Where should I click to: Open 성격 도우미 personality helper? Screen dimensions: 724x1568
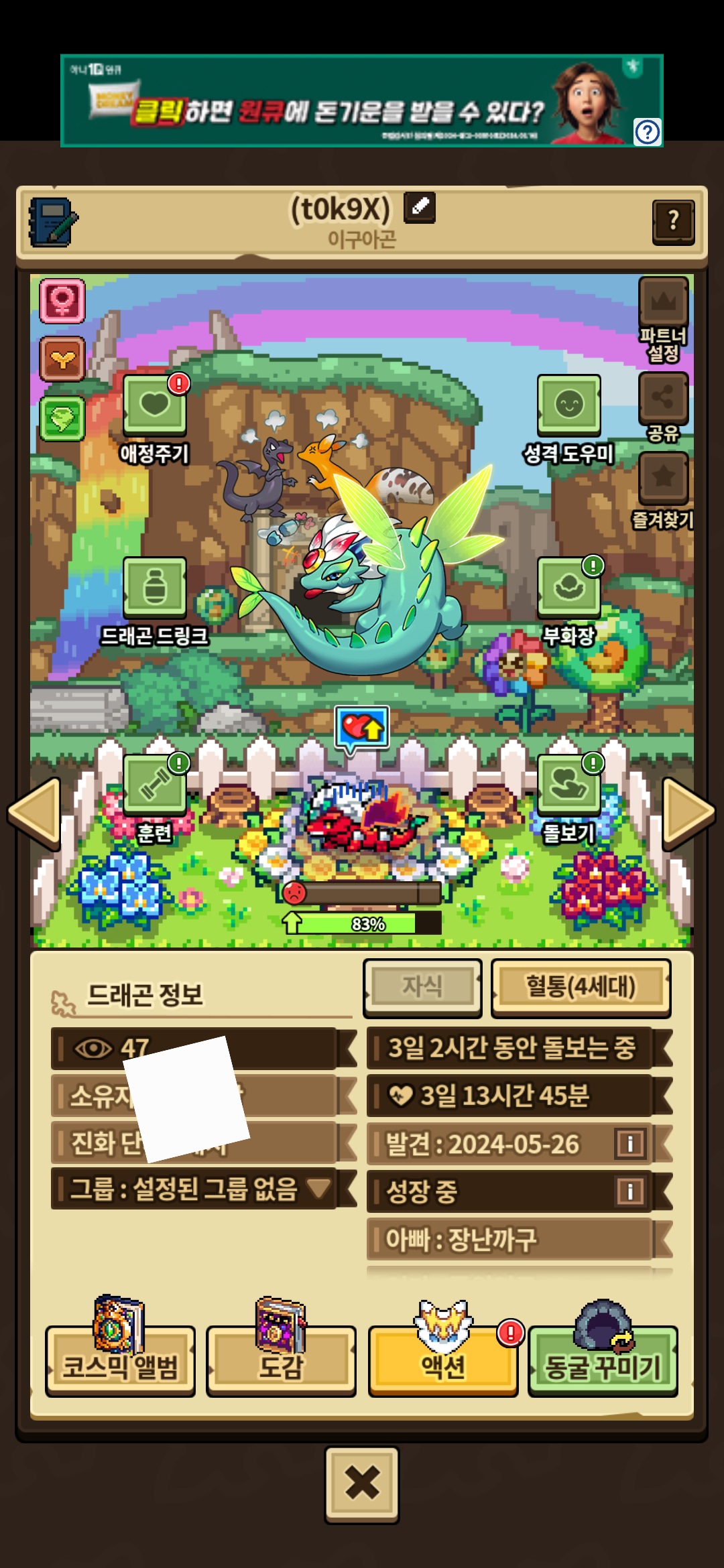point(568,405)
